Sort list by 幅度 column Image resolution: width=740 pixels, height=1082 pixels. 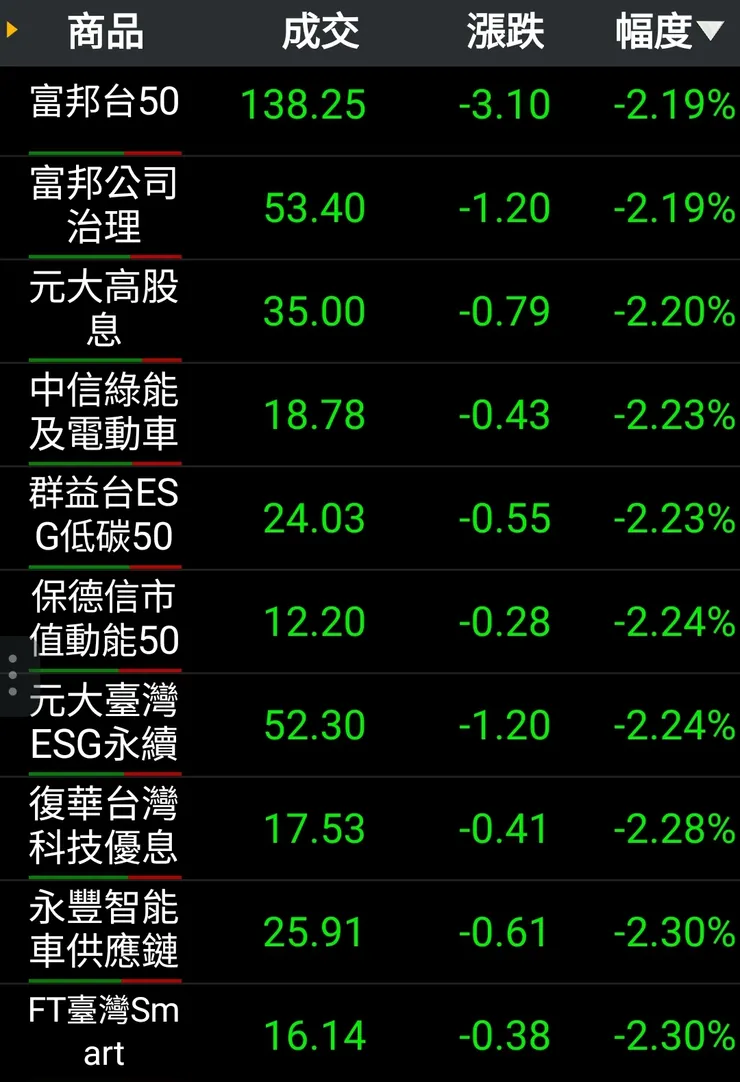668,33
